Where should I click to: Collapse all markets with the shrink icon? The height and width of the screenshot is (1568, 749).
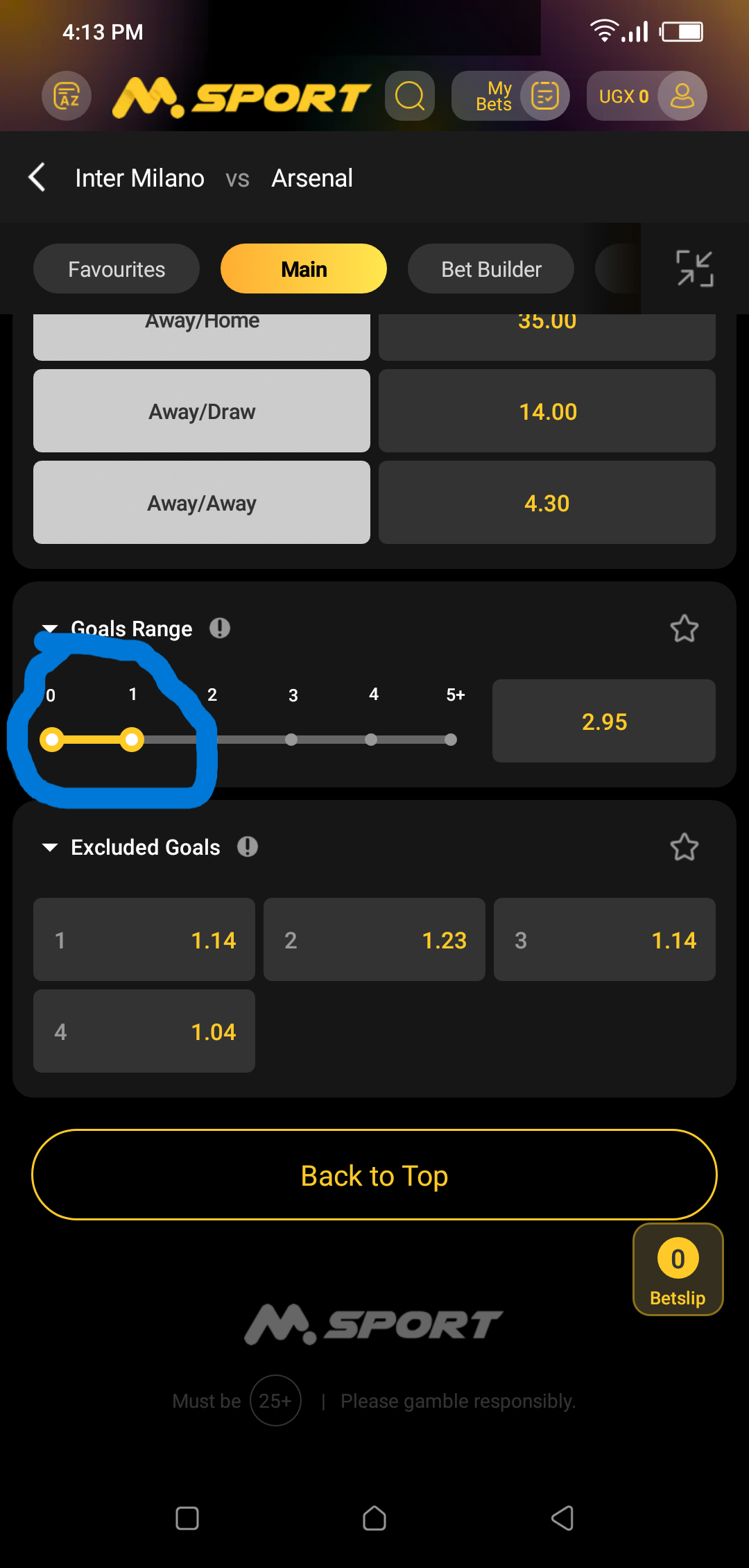point(694,269)
